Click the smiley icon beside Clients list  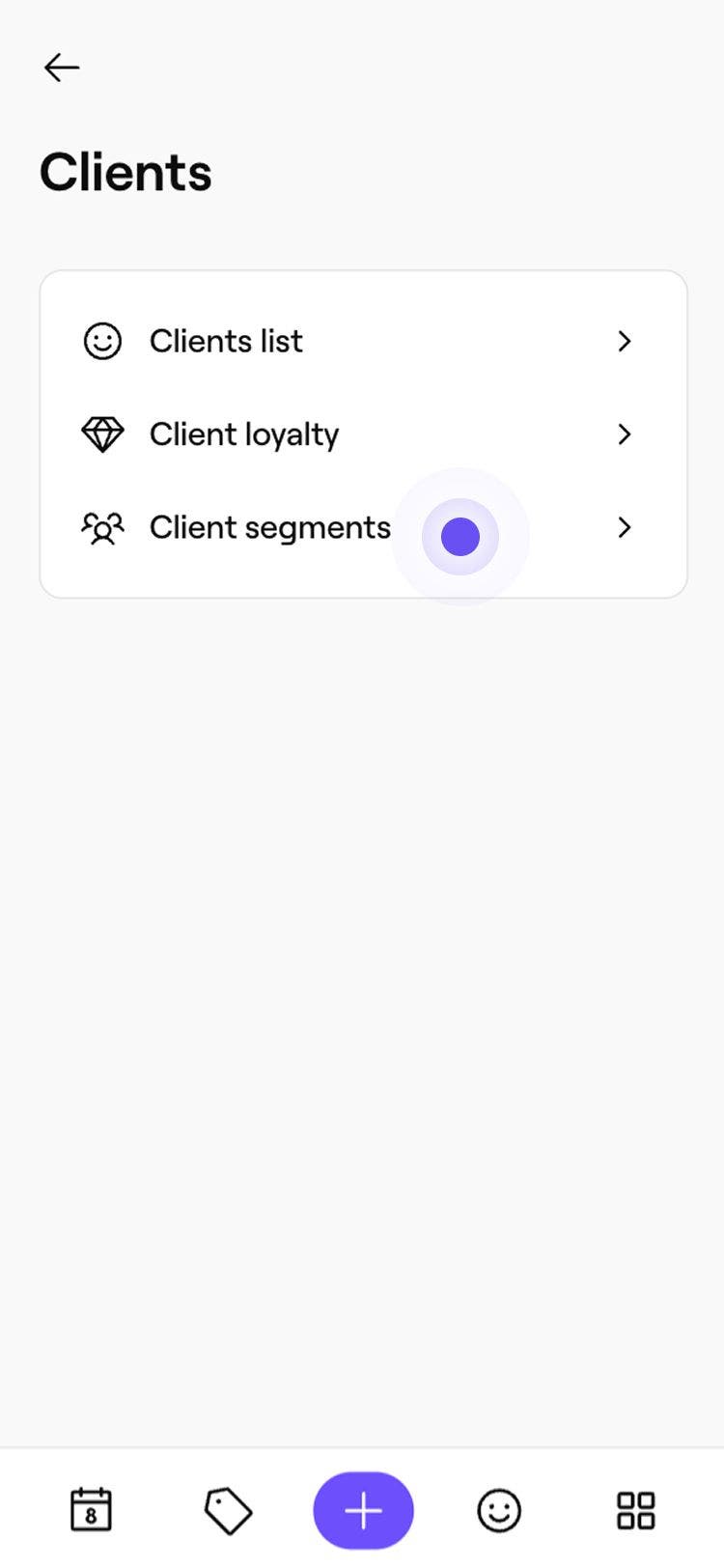click(102, 341)
